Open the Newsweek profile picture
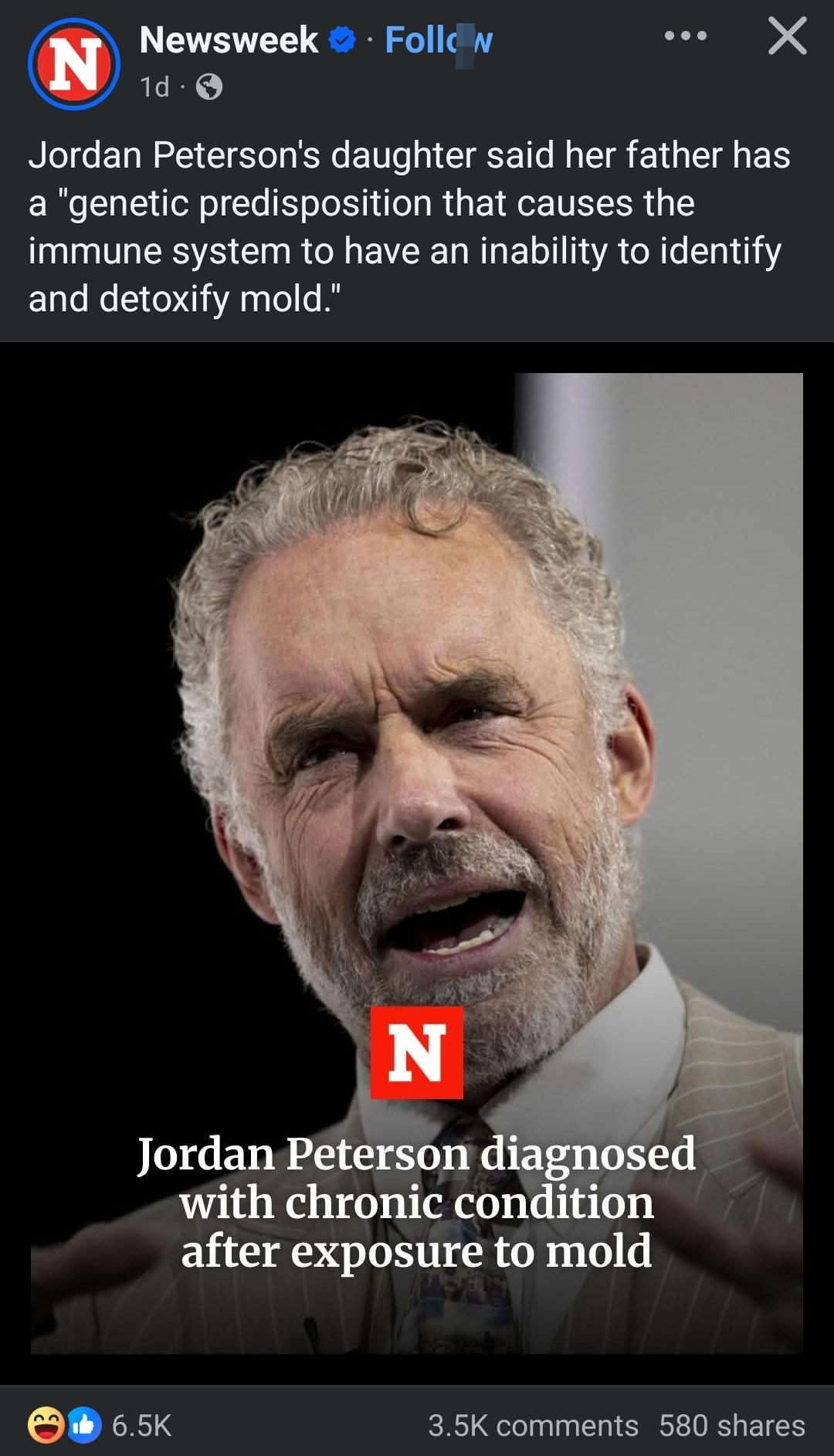Viewport: 834px width, 1456px height. coord(74,63)
